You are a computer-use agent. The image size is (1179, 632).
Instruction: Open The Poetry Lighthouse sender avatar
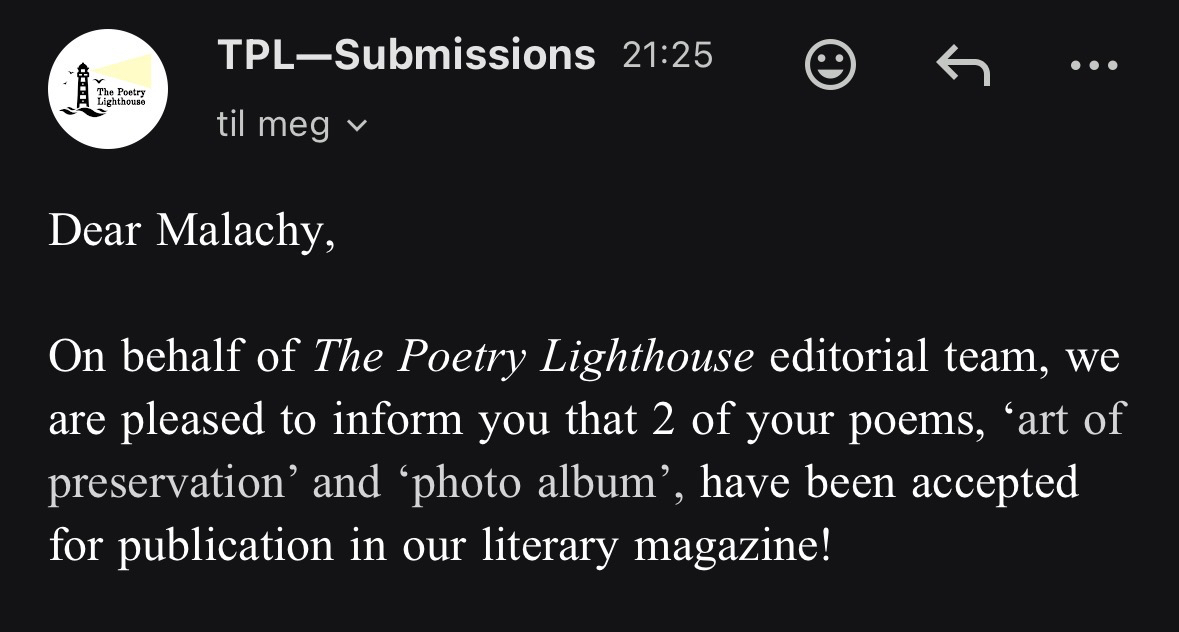pyautogui.click(x=108, y=89)
